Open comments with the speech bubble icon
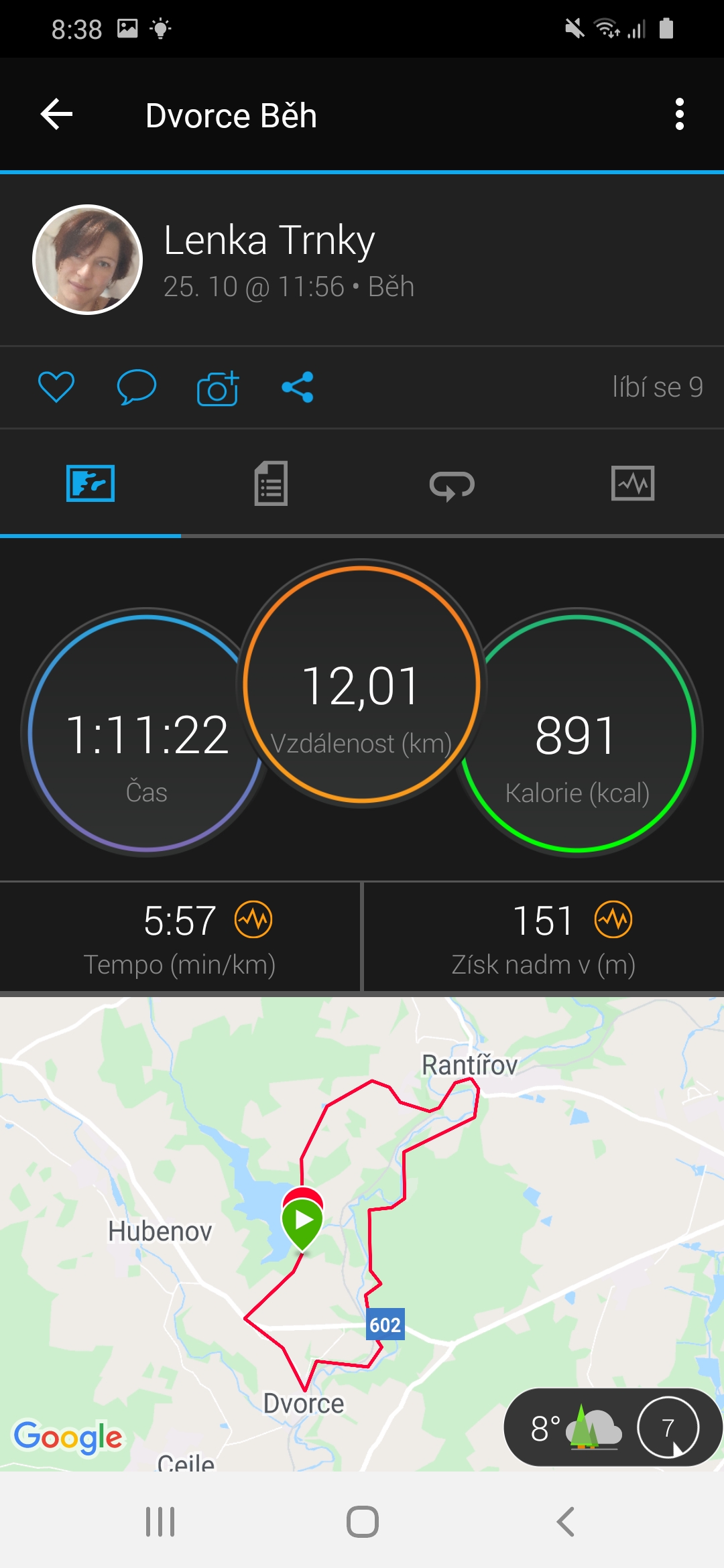Image resolution: width=724 pixels, height=1568 pixels. pos(137,387)
